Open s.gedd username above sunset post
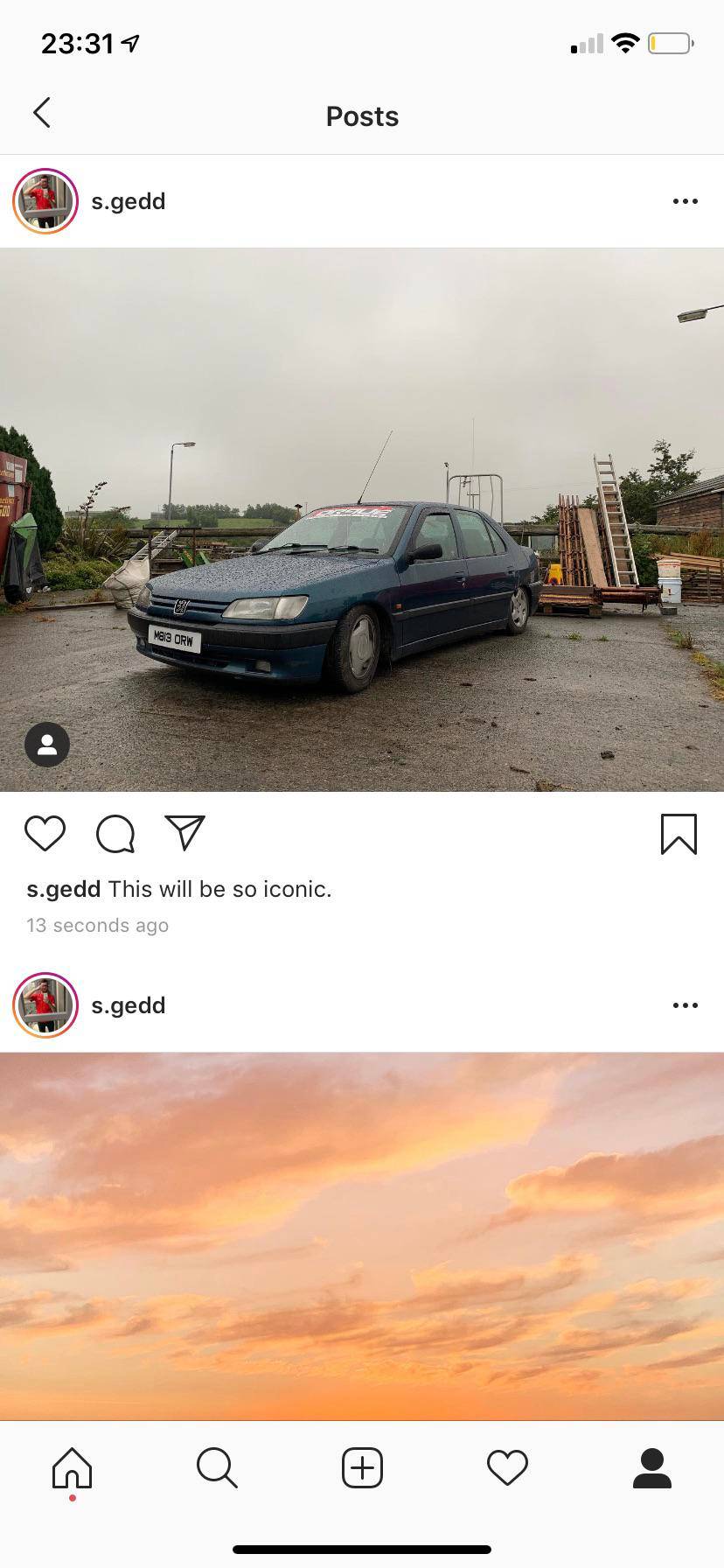 [129, 1005]
